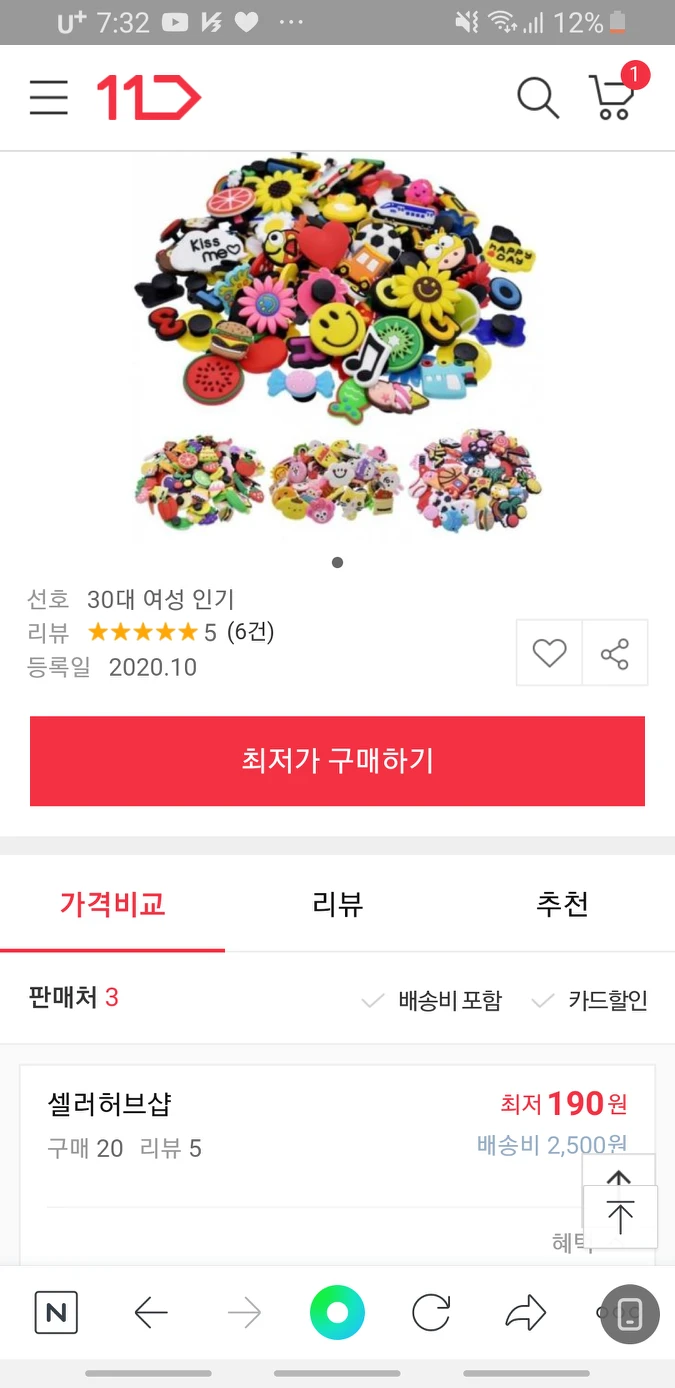Tap the green Naver search circle
The width and height of the screenshot is (675, 1388).
[337, 1313]
